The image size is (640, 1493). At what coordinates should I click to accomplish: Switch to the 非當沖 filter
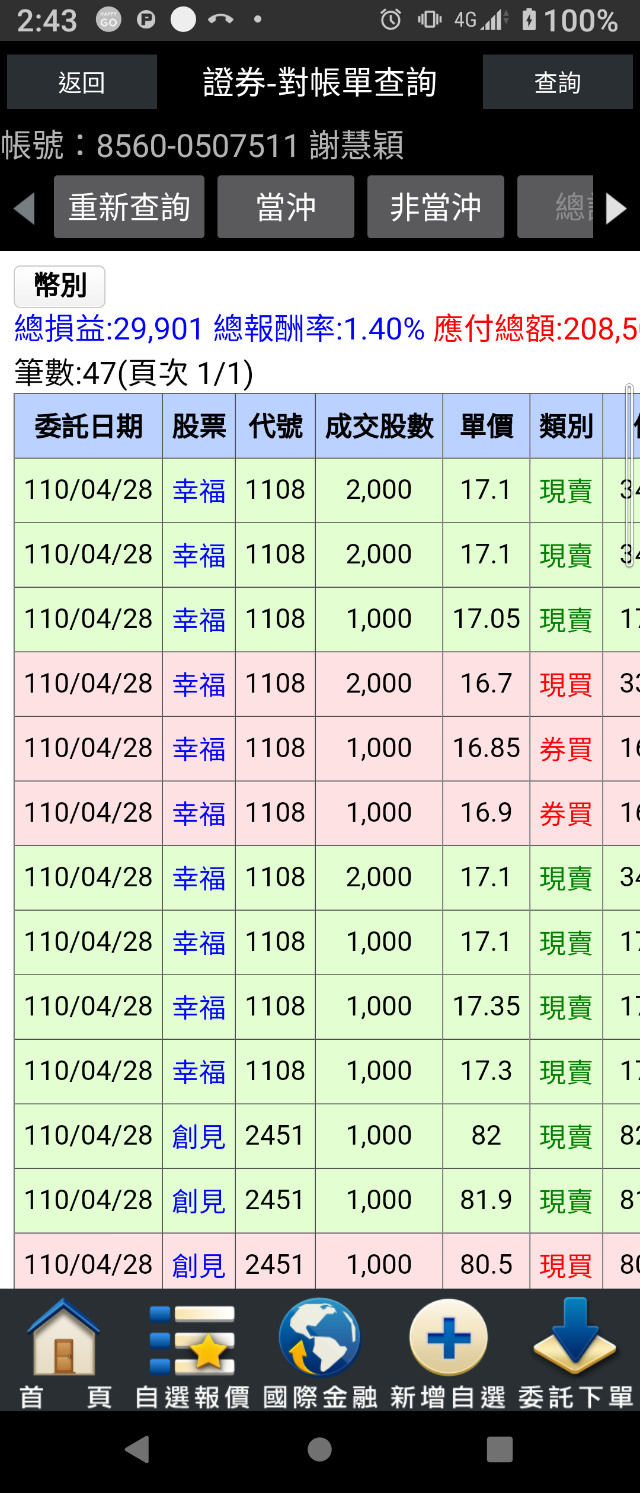point(435,207)
